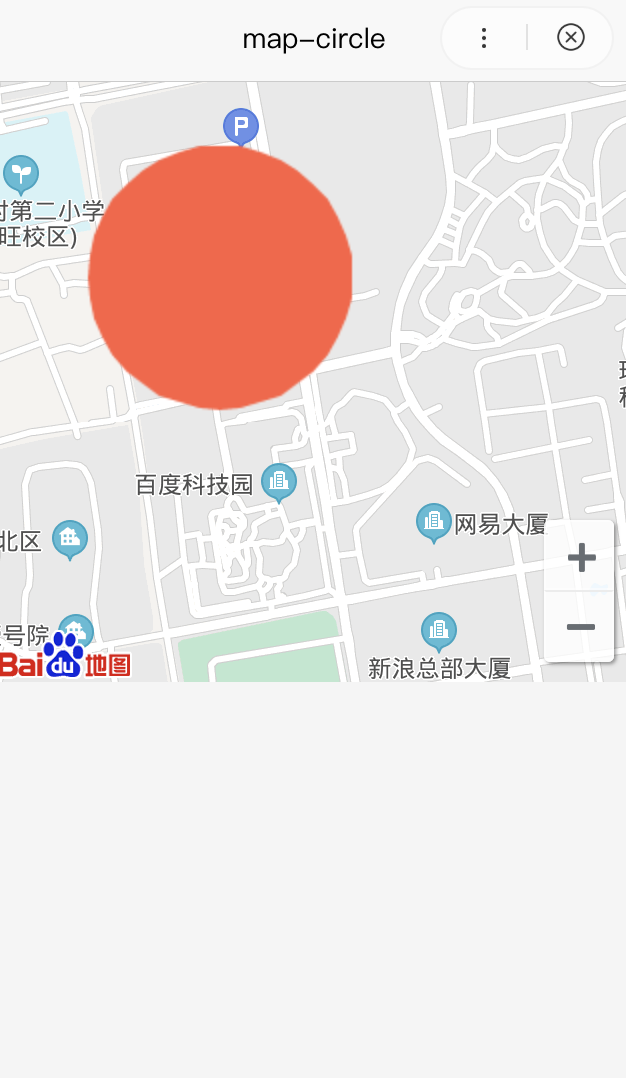The height and width of the screenshot is (1078, 626).
Task: Zoom in with the plus button
Action: click(580, 557)
